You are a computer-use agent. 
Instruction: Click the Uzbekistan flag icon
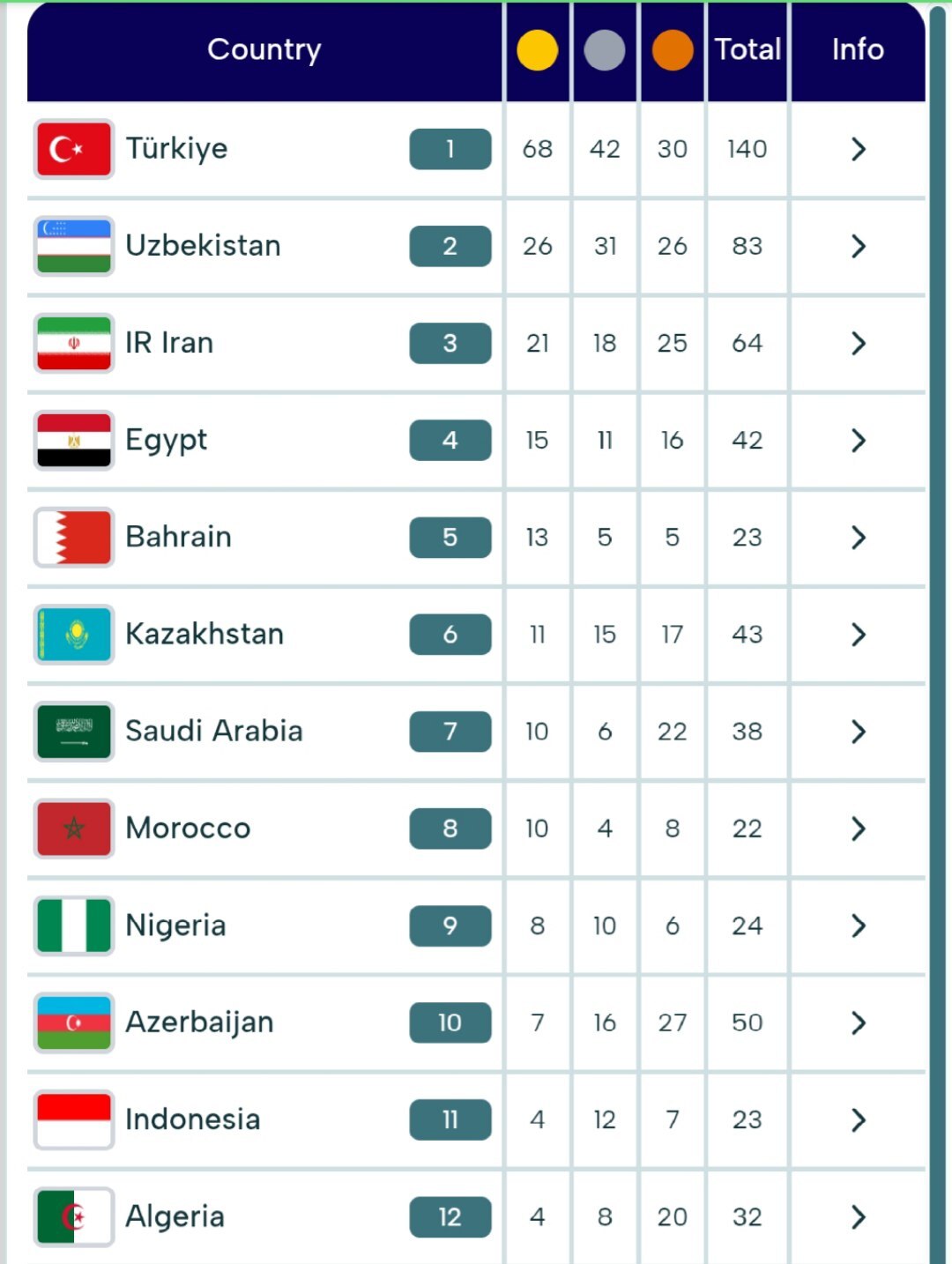tap(73, 246)
